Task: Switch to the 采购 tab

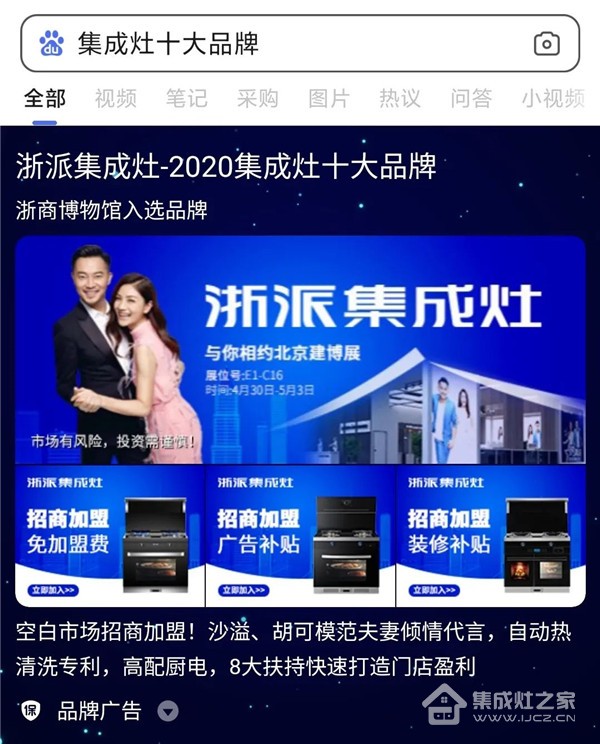Action: 257,98
